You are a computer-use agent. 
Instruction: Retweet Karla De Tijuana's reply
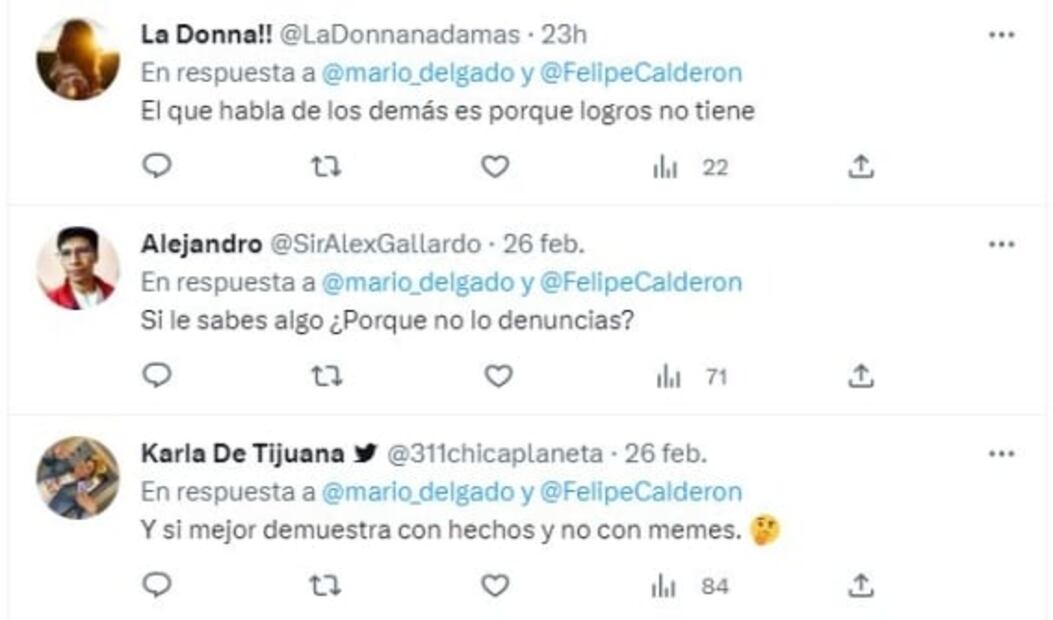pyautogui.click(x=325, y=585)
